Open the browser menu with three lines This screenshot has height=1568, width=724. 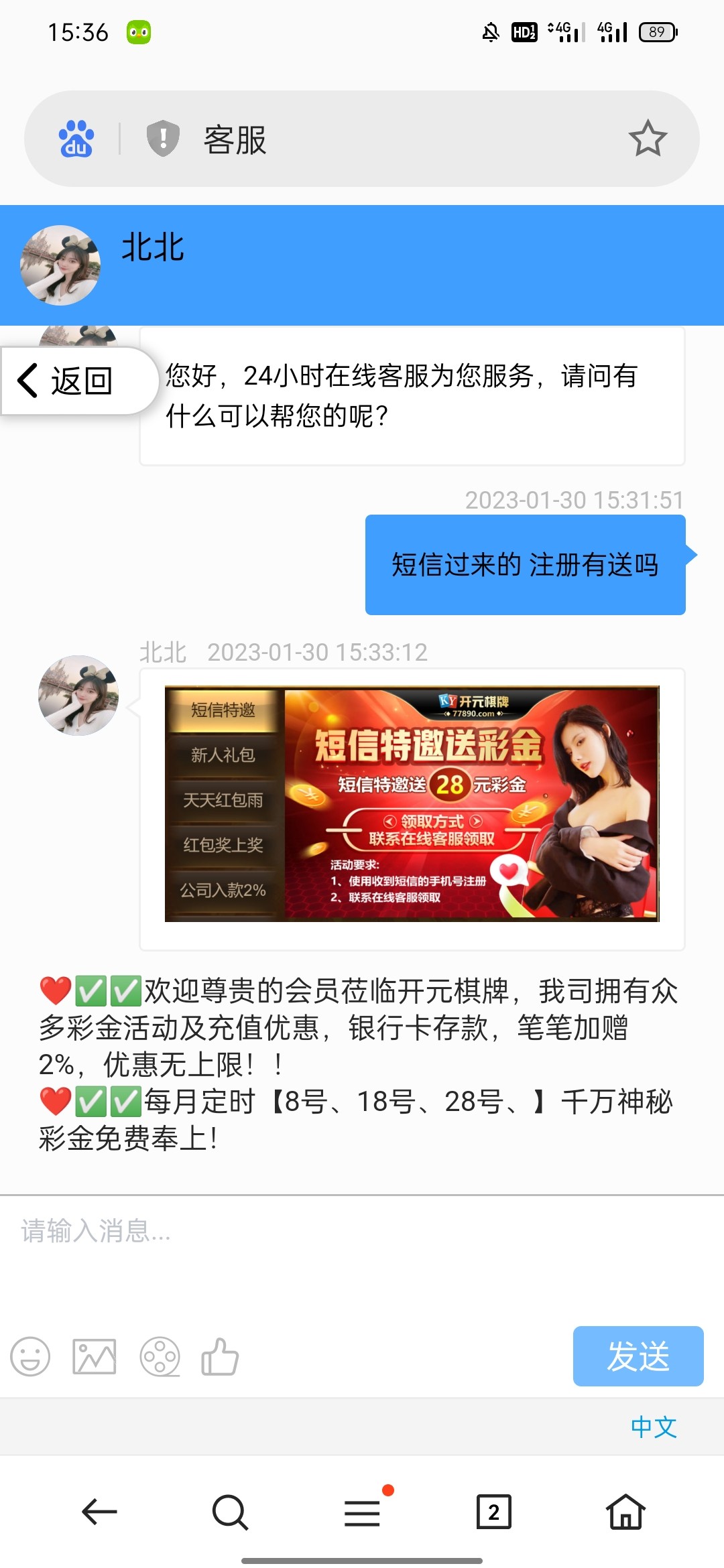(x=363, y=1512)
